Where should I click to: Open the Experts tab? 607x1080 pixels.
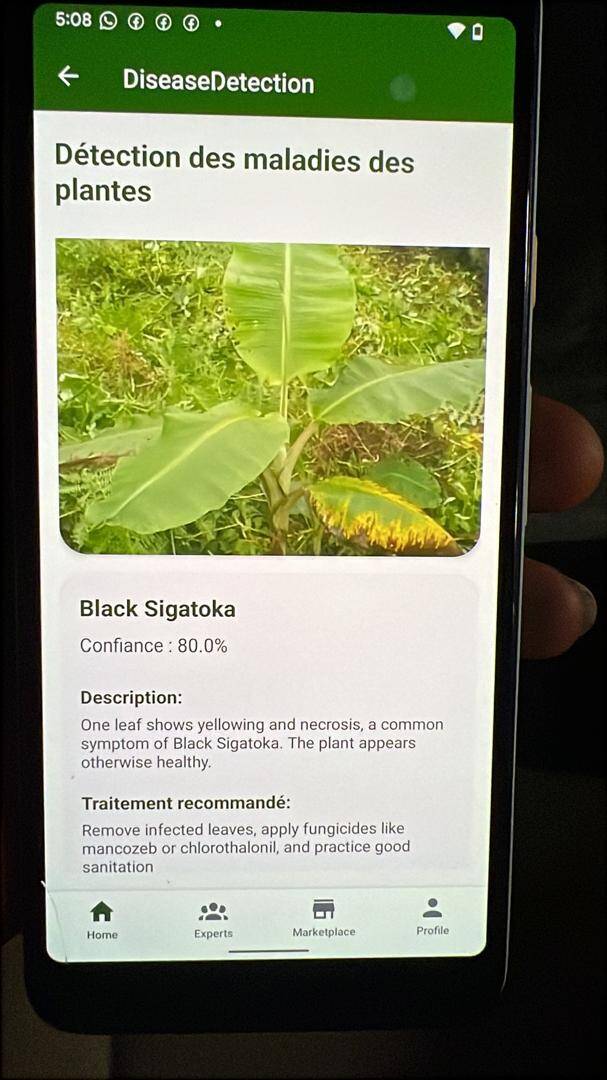(x=213, y=920)
